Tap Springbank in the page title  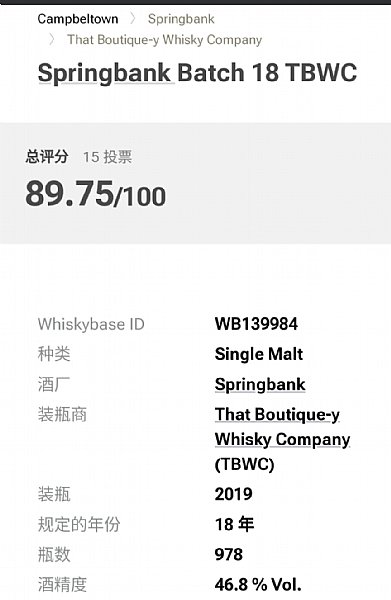[x=104, y=73]
